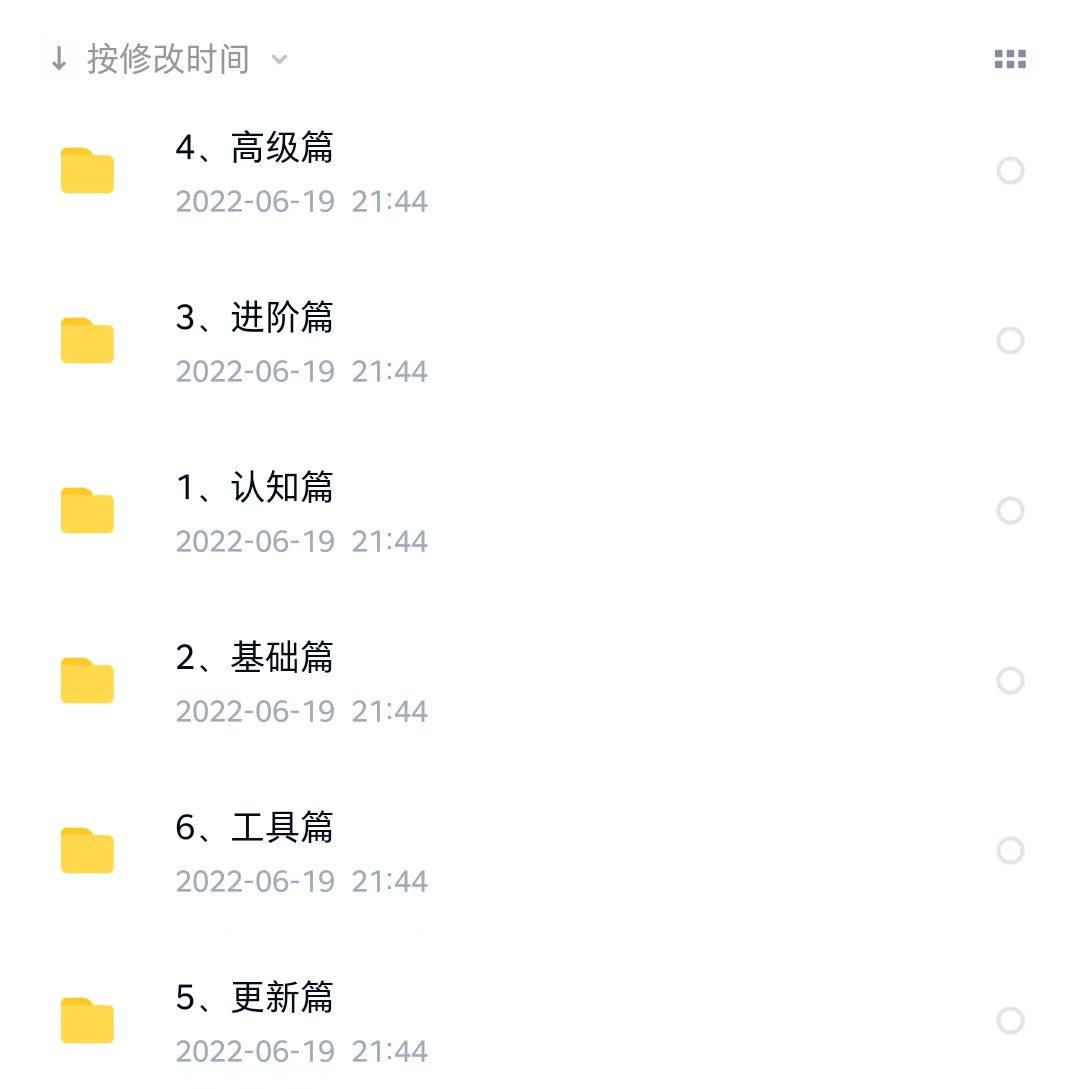Open folder 1、认知篇 by its name
1080x1089 pixels.
255,488
